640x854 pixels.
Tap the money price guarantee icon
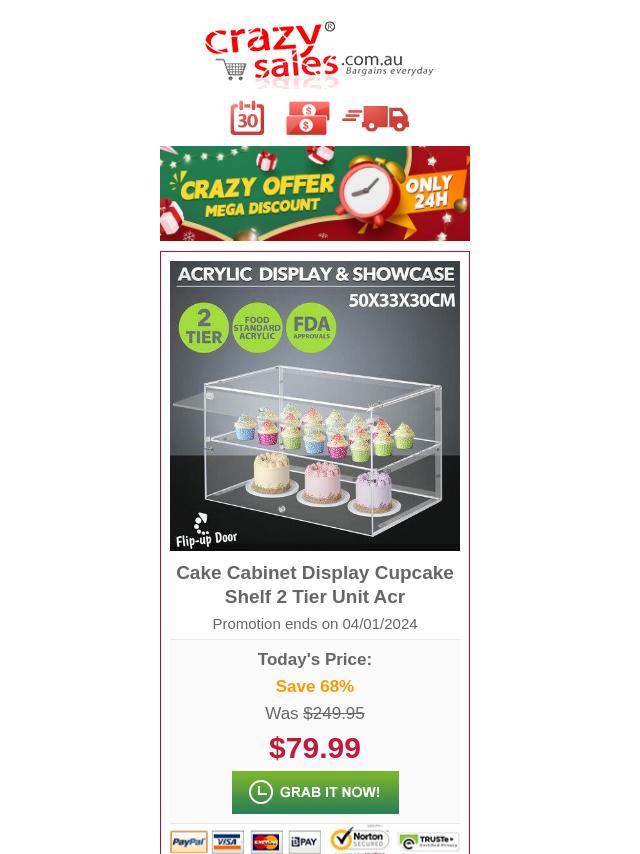point(307,118)
